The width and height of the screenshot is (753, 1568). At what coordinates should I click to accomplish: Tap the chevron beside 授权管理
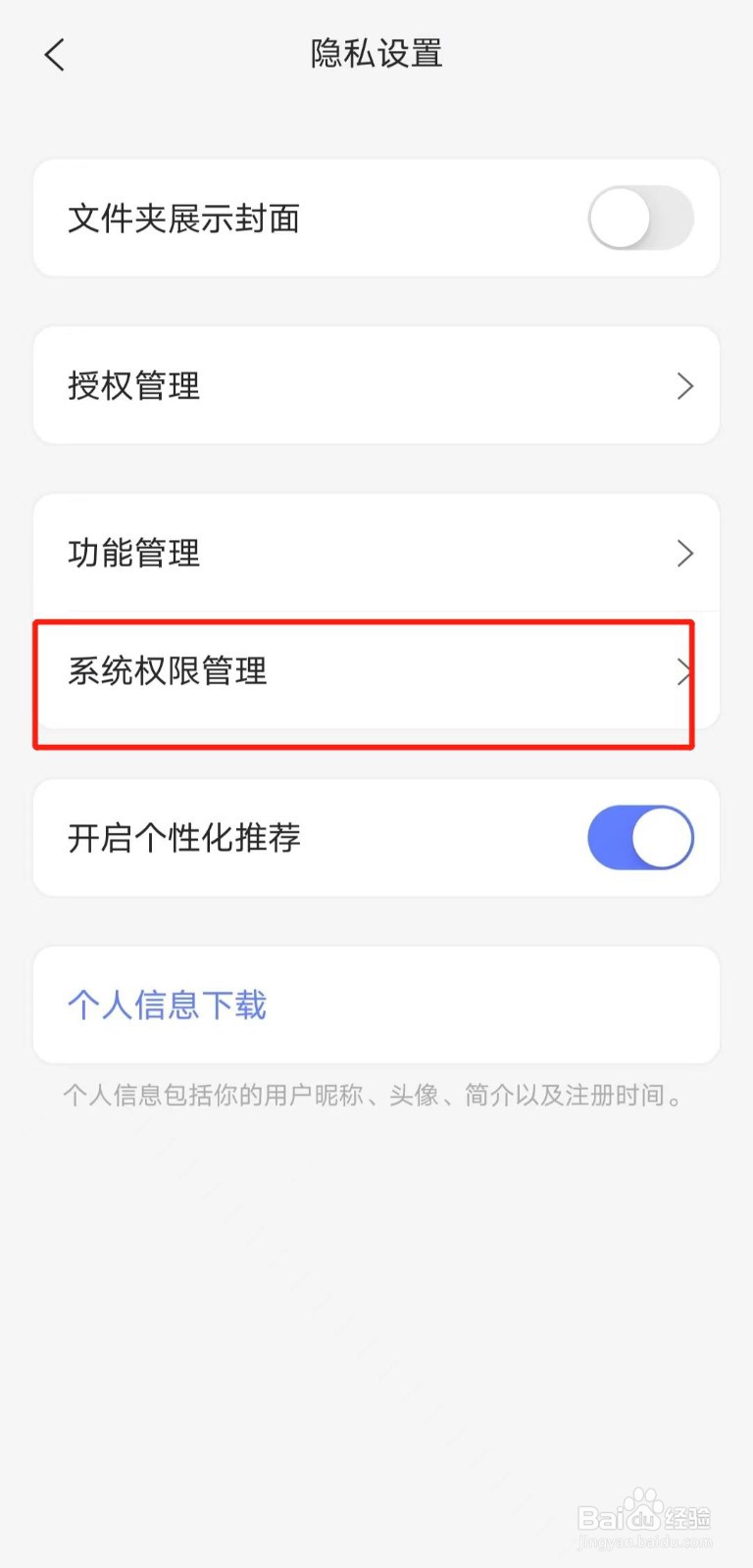pos(685,385)
